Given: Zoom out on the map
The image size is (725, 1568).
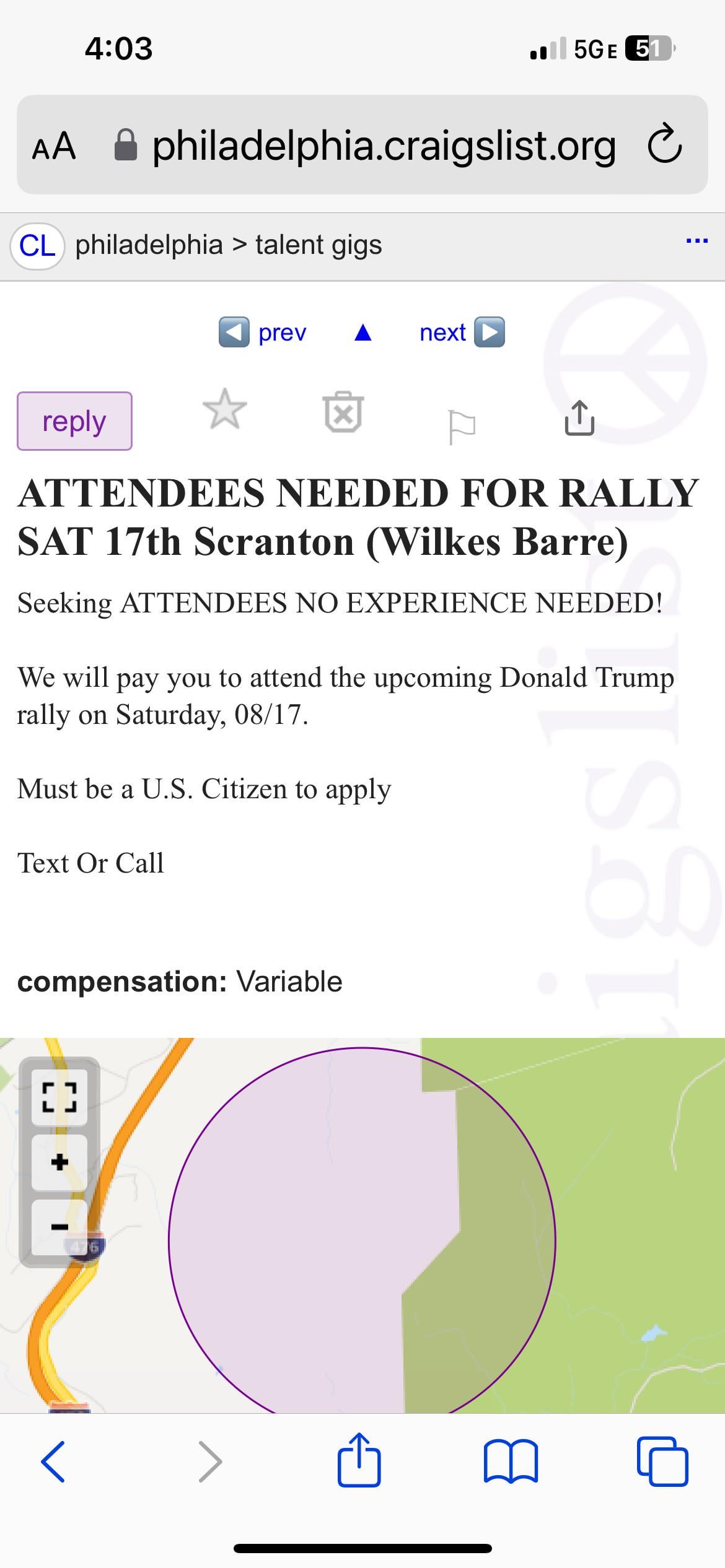Looking at the screenshot, I should pos(59,1227).
